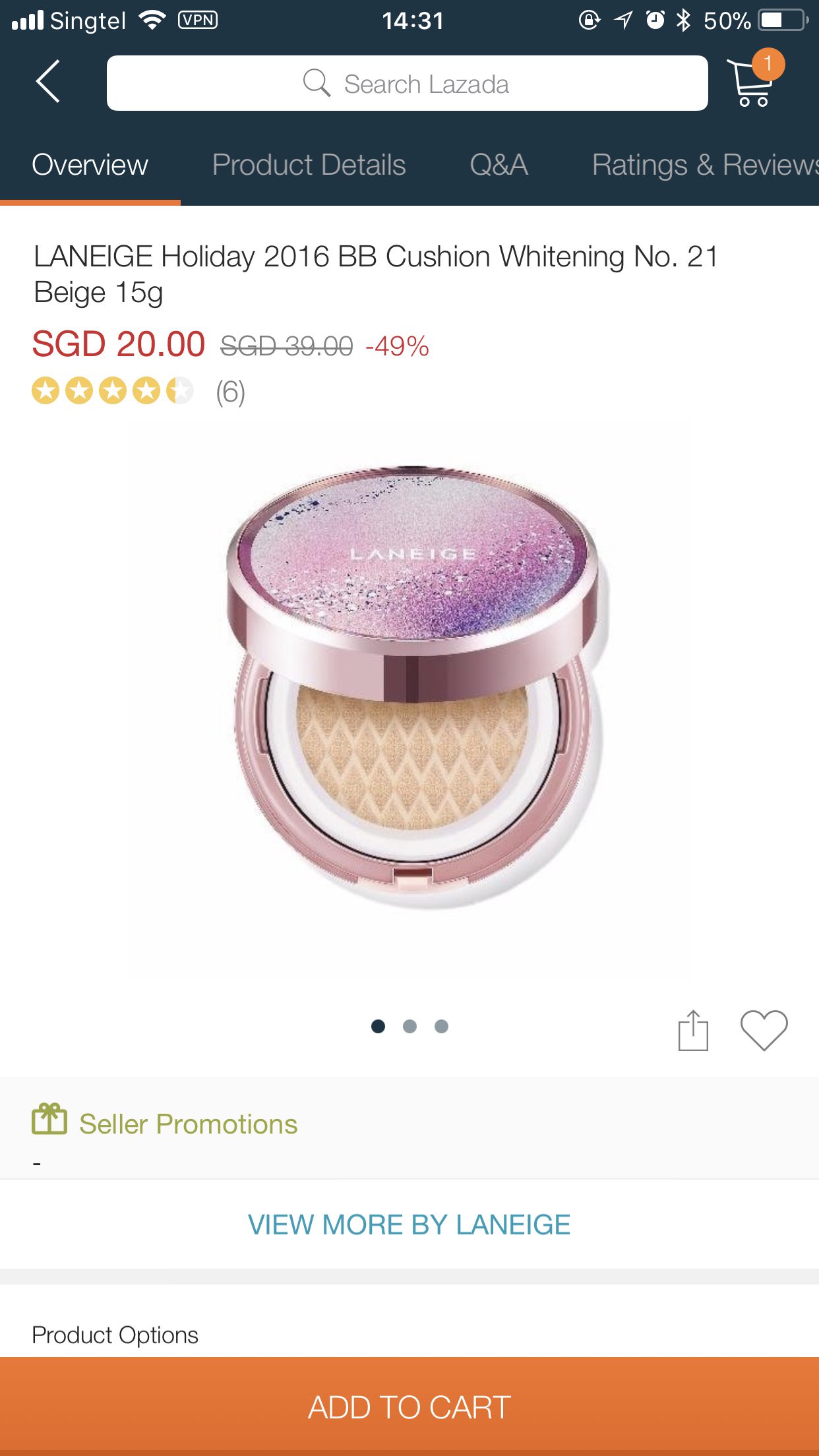Add this item to cart
The width and height of the screenshot is (819, 1456).
coord(409,1407)
